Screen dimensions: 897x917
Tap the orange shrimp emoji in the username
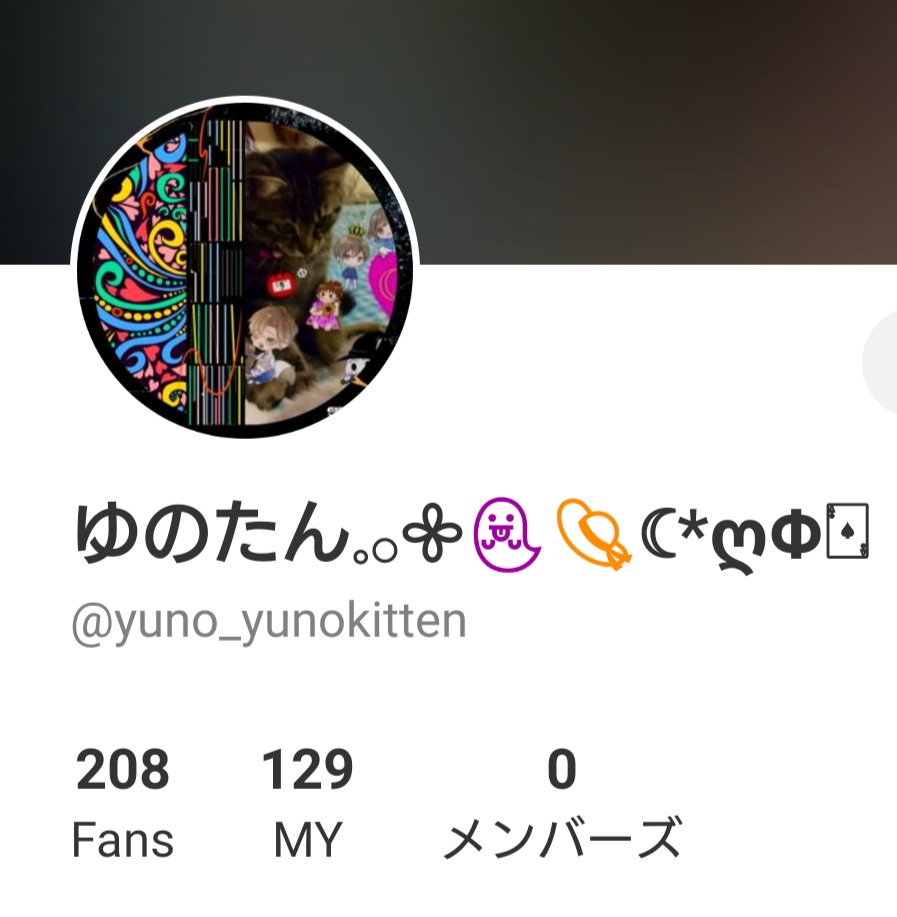pyautogui.click(x=595, y=530)
